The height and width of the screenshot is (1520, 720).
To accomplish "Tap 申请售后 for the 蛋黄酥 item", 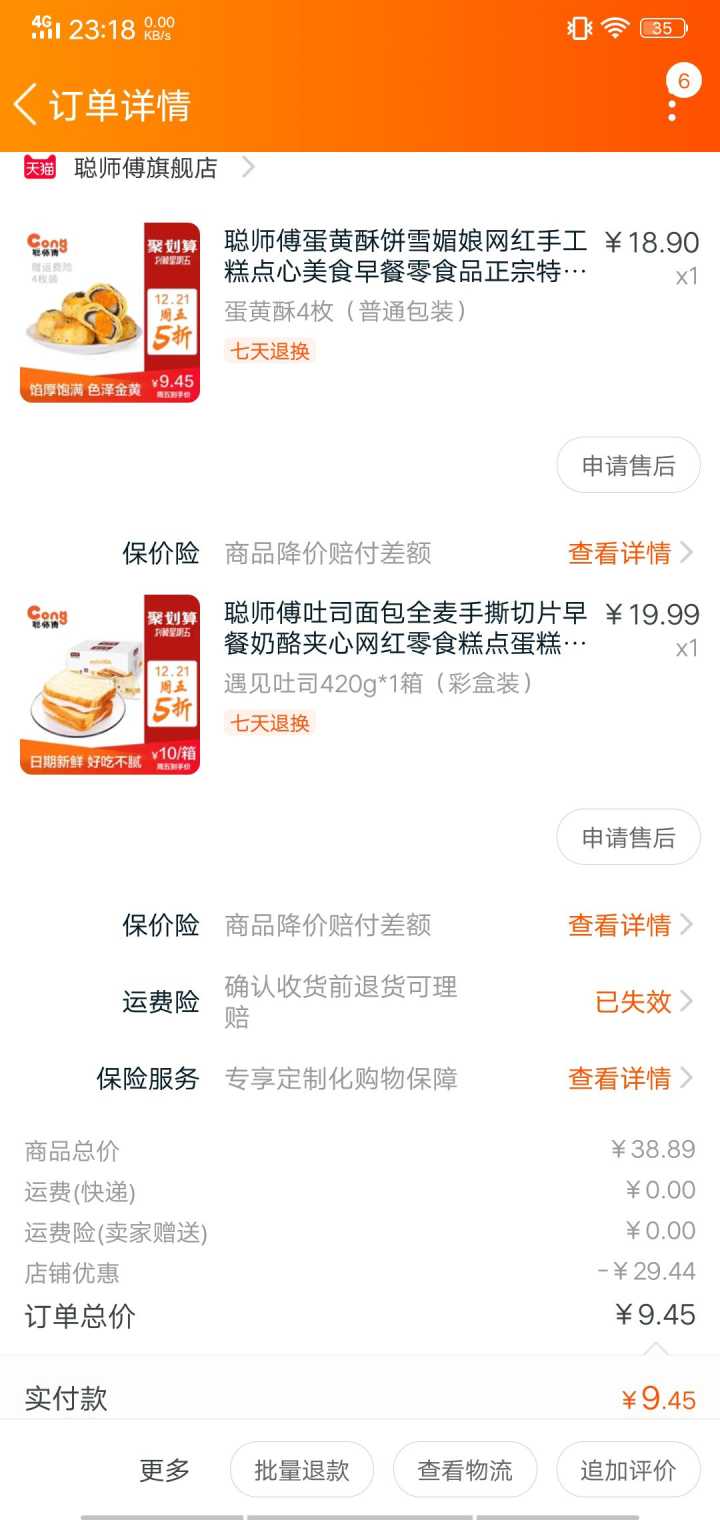I will click(628, 465).
